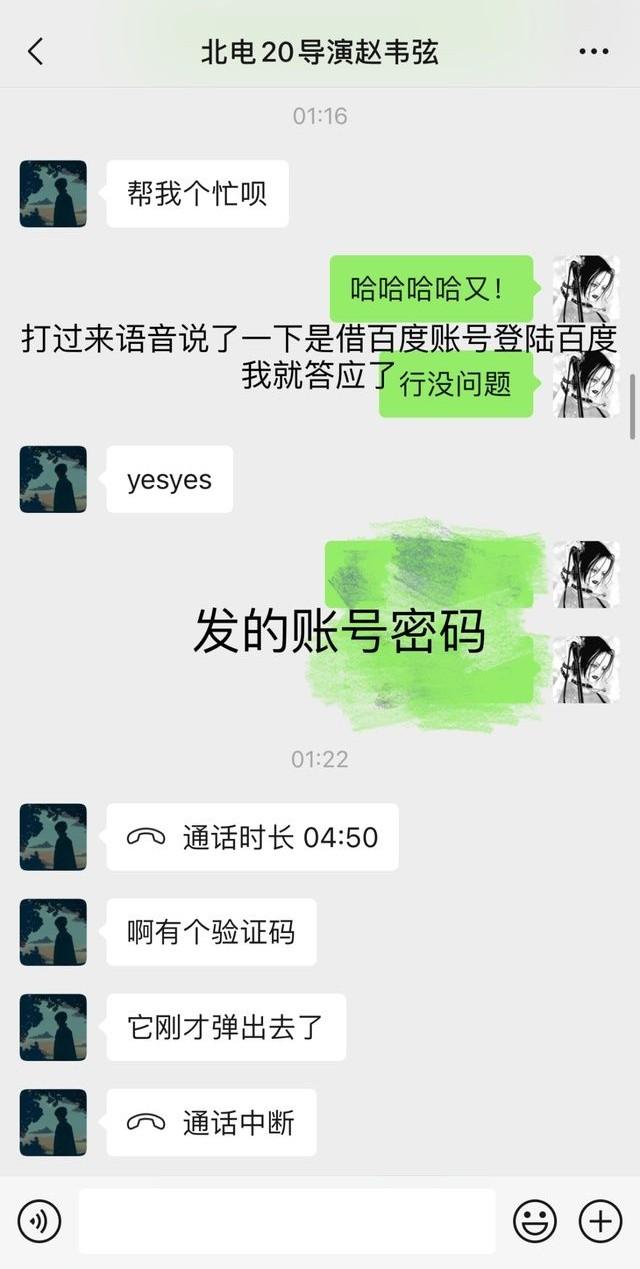The height and width of the screenshot is (1269, 640).
Task: Switch to voice message input
Action: pos(39,1221)
